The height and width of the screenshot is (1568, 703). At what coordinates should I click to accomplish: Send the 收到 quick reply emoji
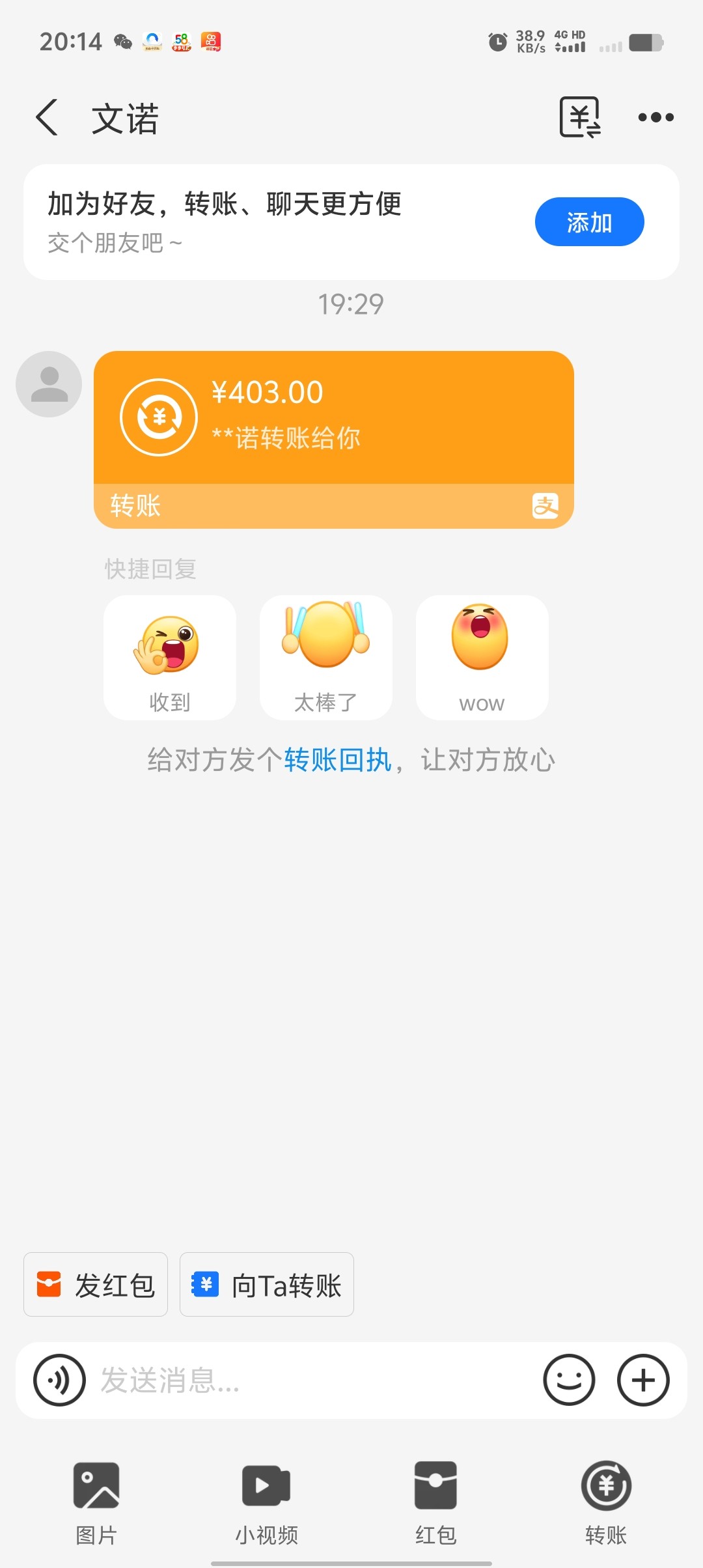pyautogui.click(x=170, y=658)
